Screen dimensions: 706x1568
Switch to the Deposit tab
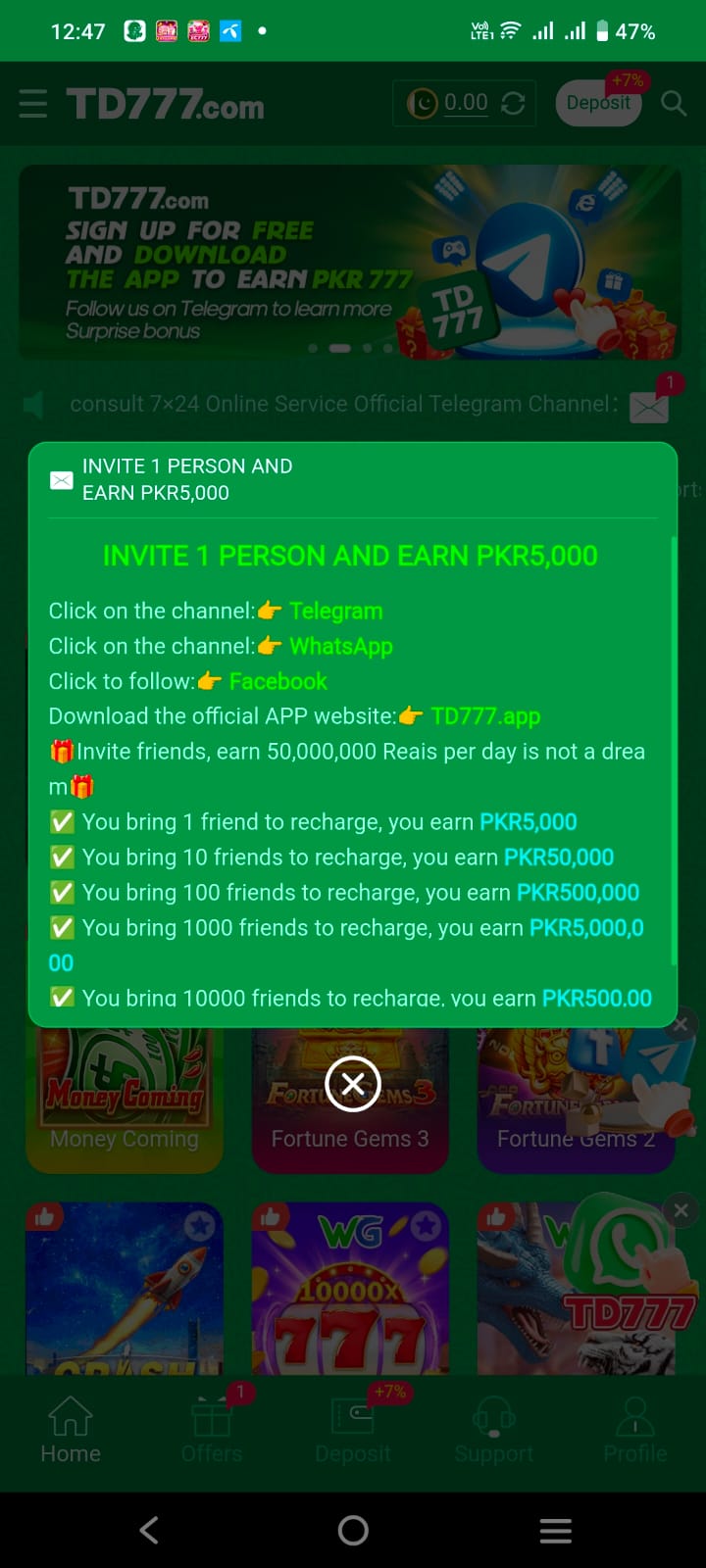coord(353,1431)
